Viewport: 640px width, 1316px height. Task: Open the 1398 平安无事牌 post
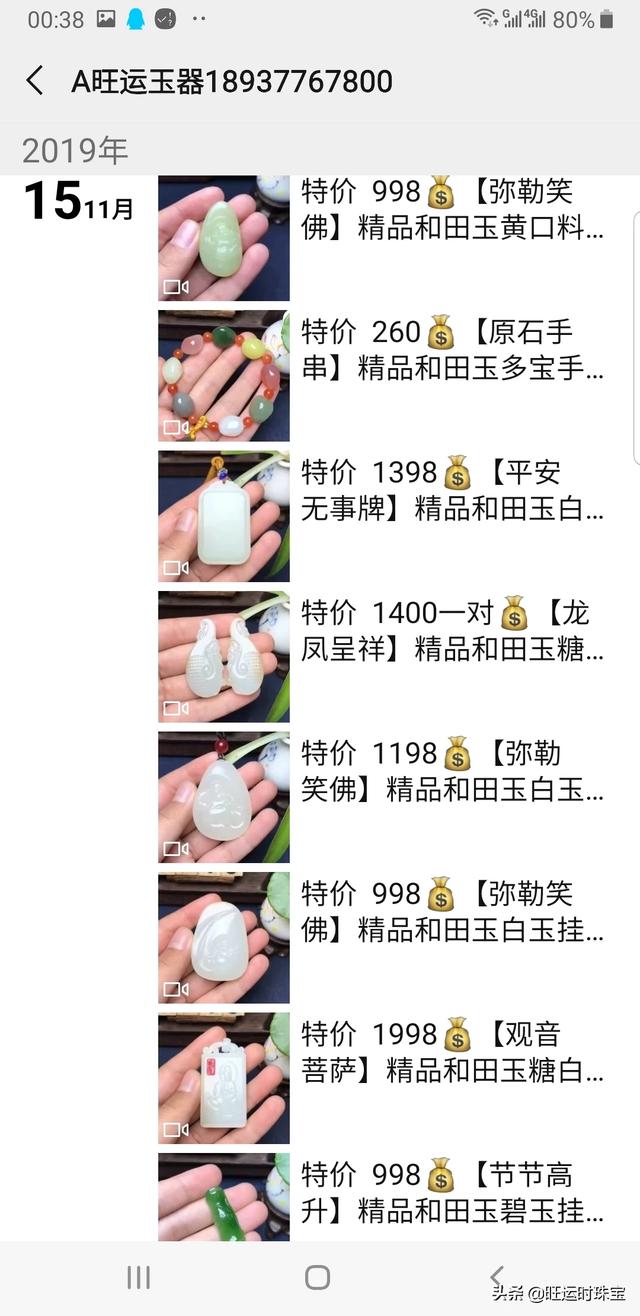pyautogui.click(x=452, y=491)
